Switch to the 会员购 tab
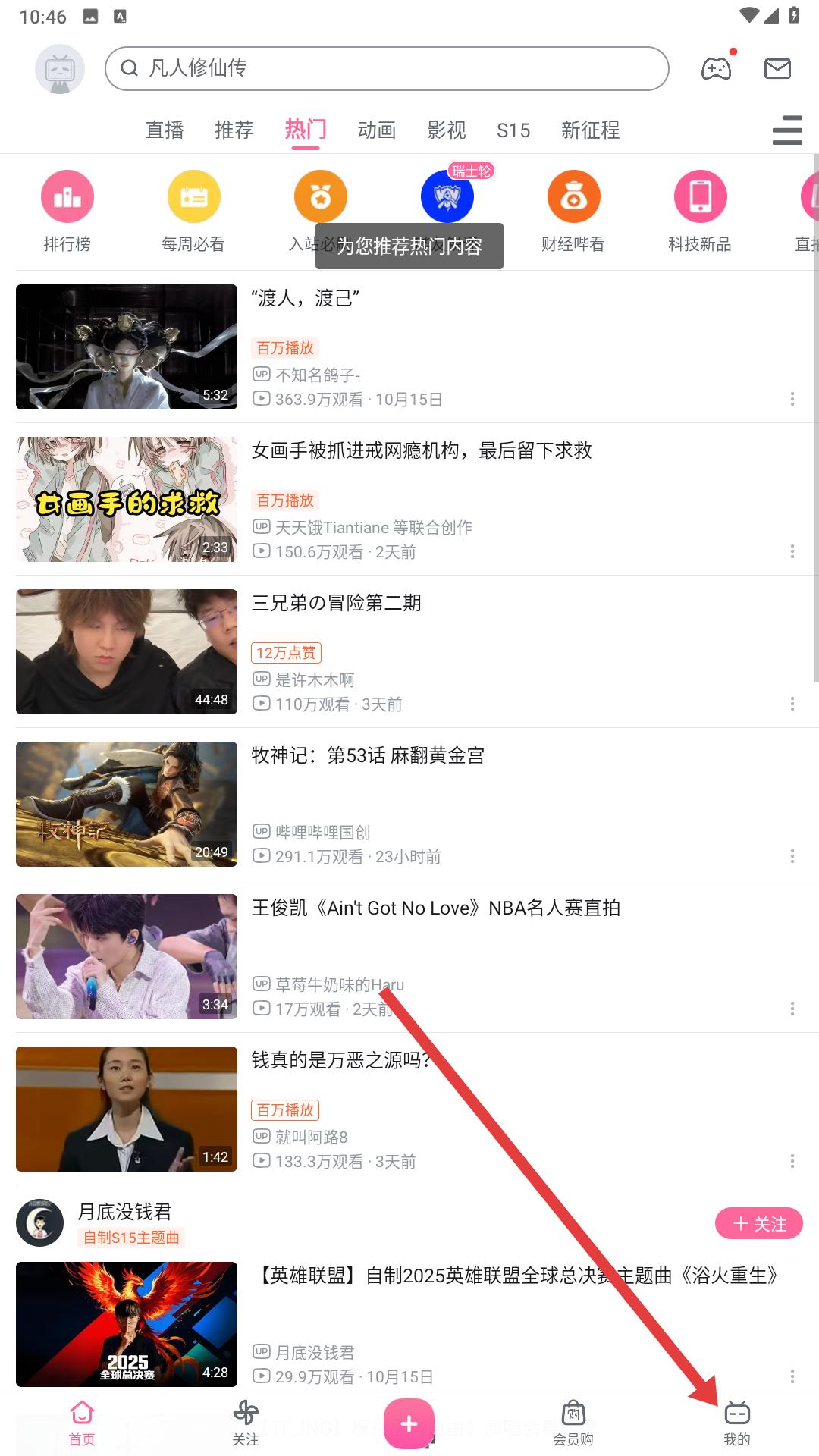 pyautogui.click(x=573, y=1423)
